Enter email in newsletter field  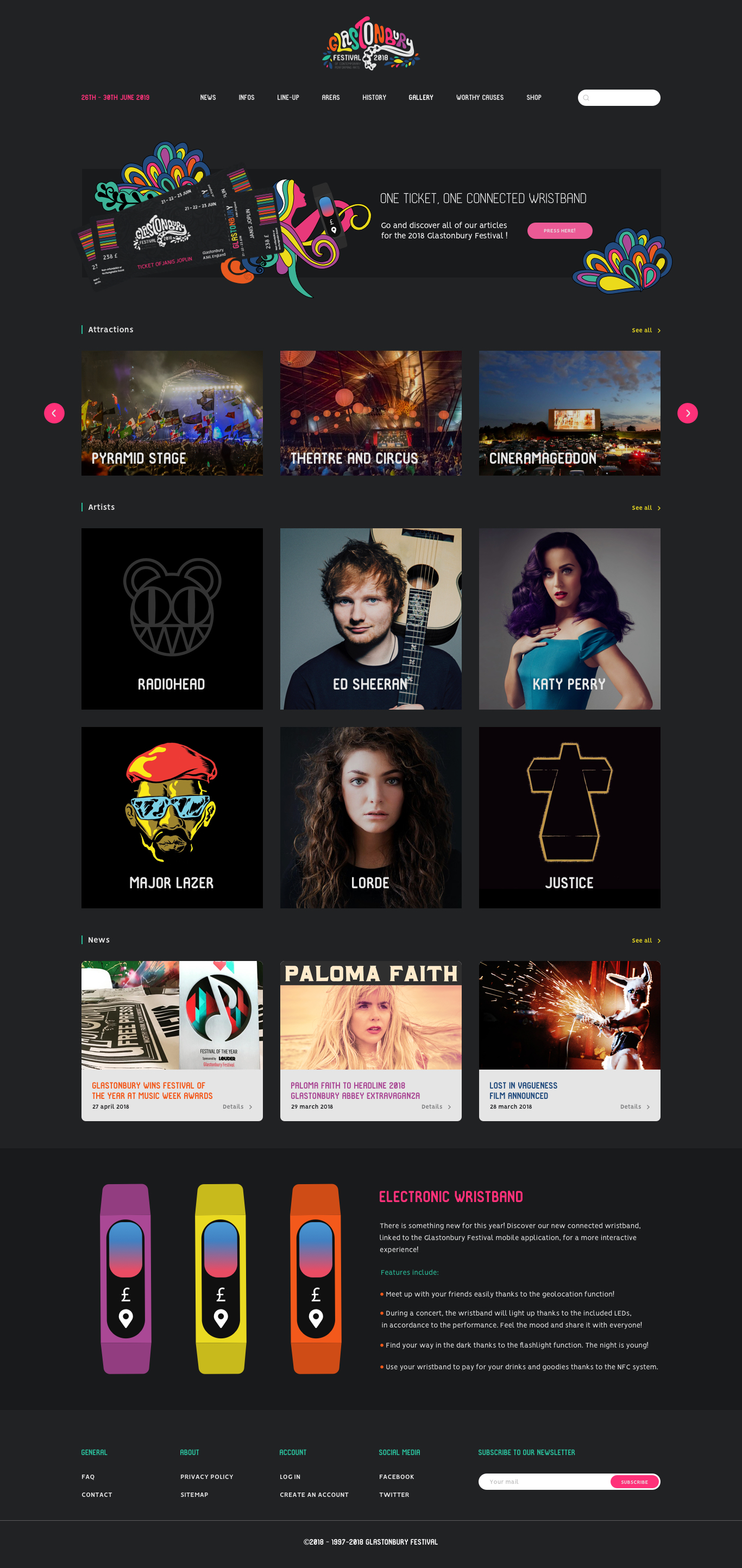pos(543,1482)
